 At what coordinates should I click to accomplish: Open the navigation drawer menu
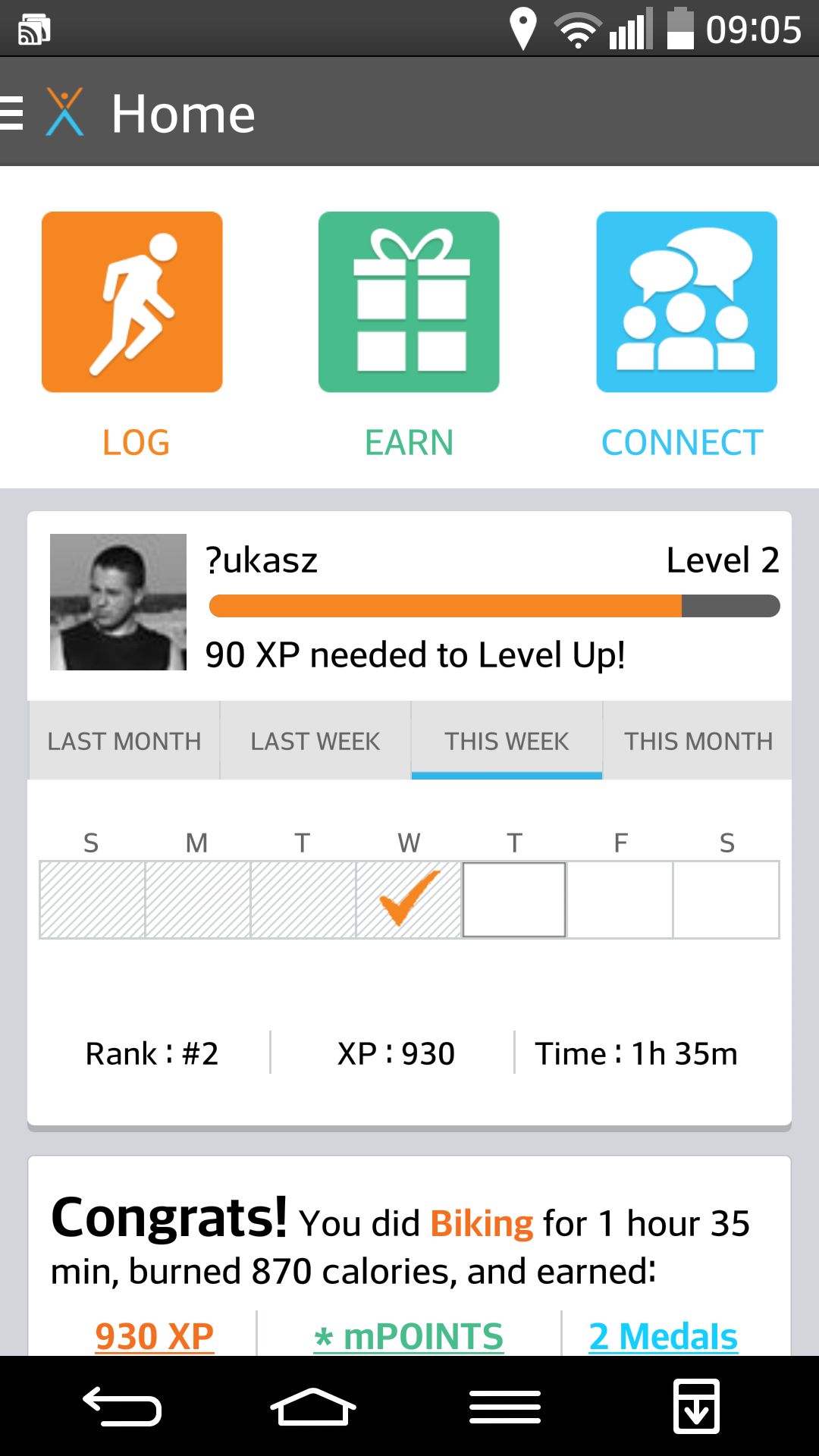14,113
